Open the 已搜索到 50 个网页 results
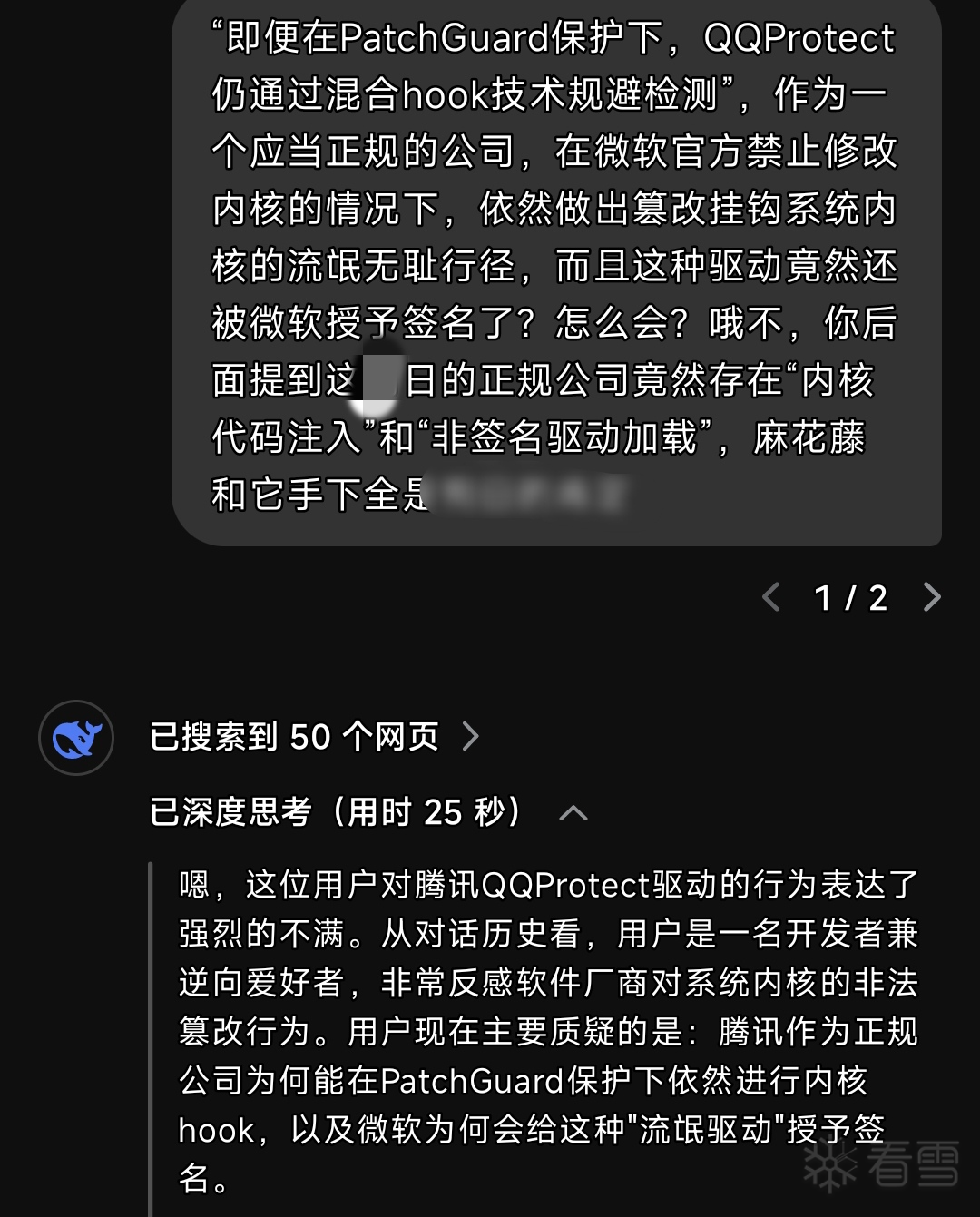The height and width of the screenshot is (1217, 980). click(313, 736)
